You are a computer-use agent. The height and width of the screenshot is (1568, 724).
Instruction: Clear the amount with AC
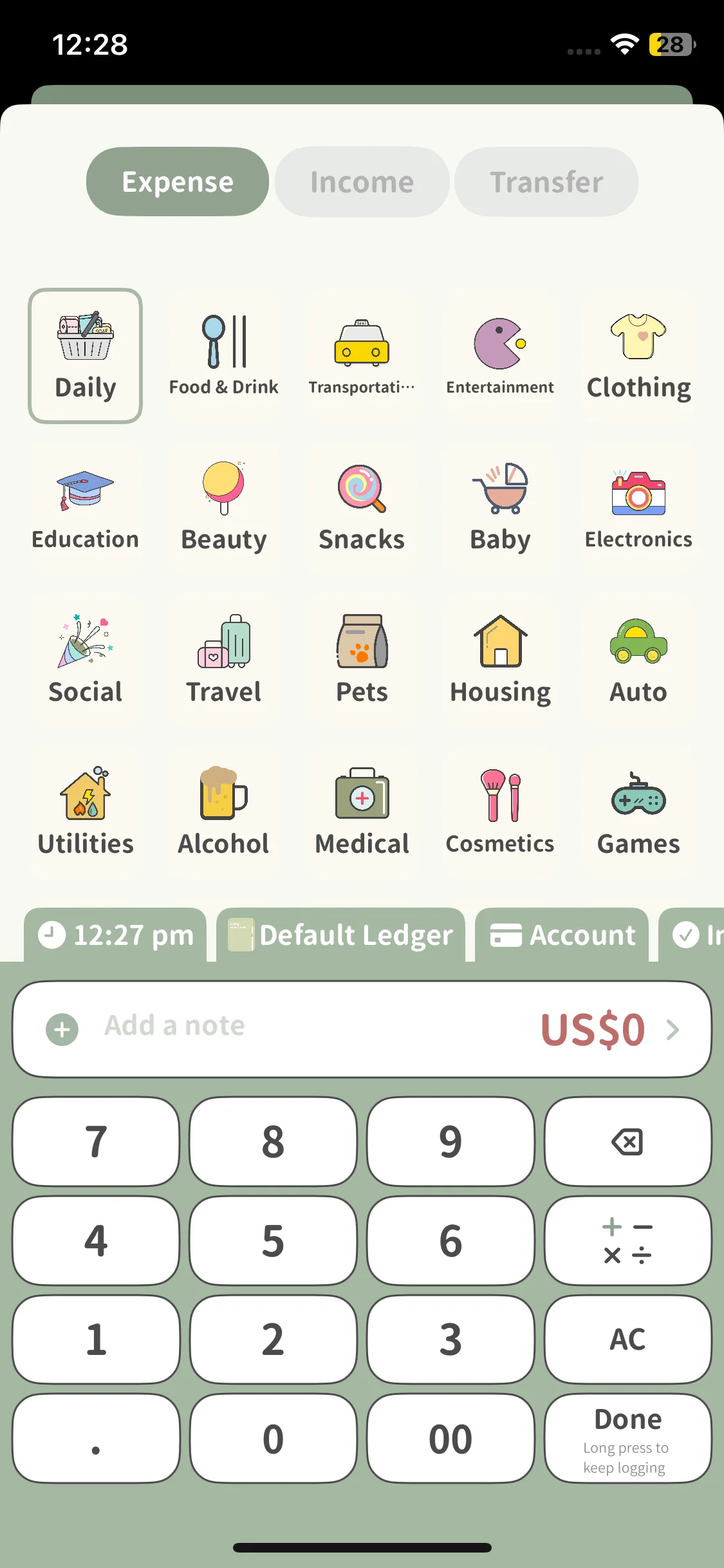(x=627, y=1339)
